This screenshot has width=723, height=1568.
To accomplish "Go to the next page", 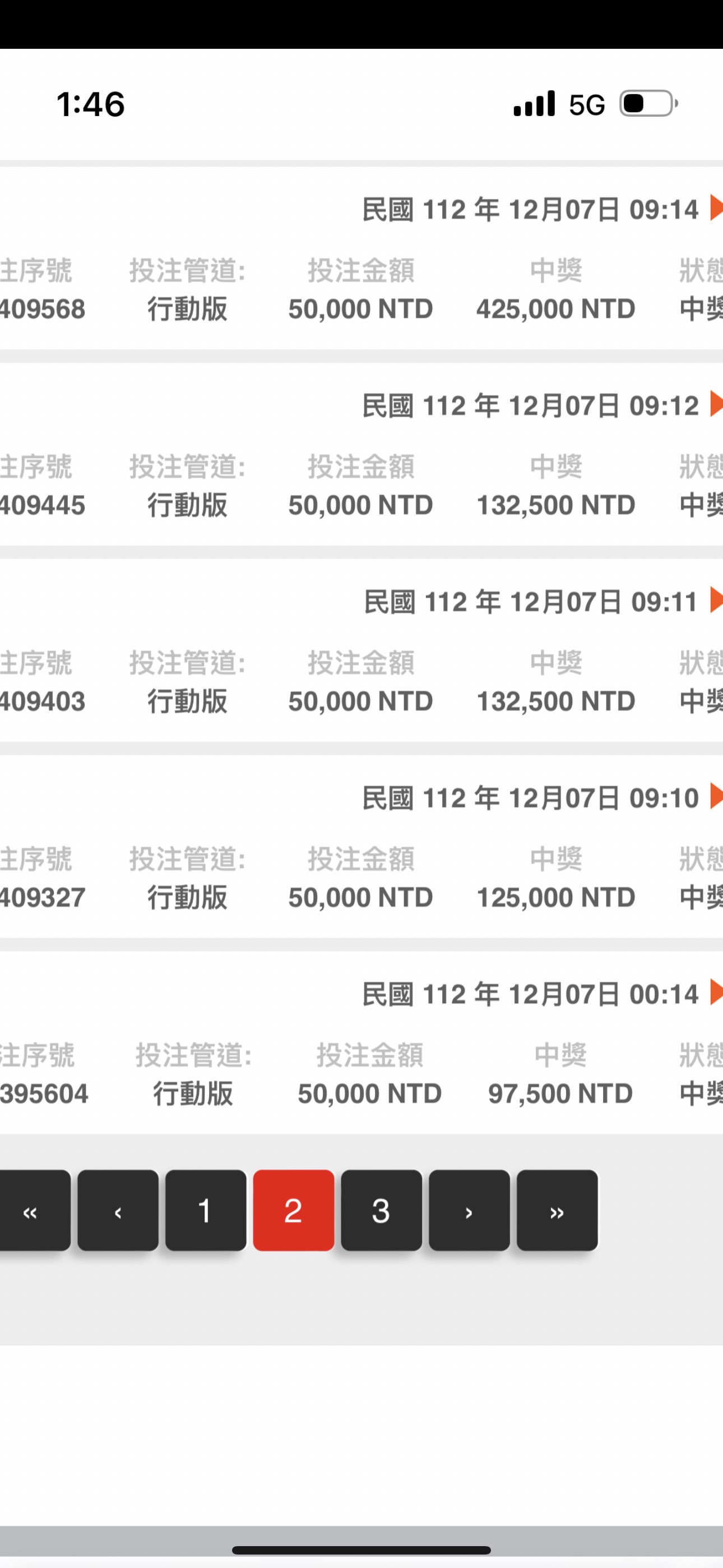I will pos(469,1211).
